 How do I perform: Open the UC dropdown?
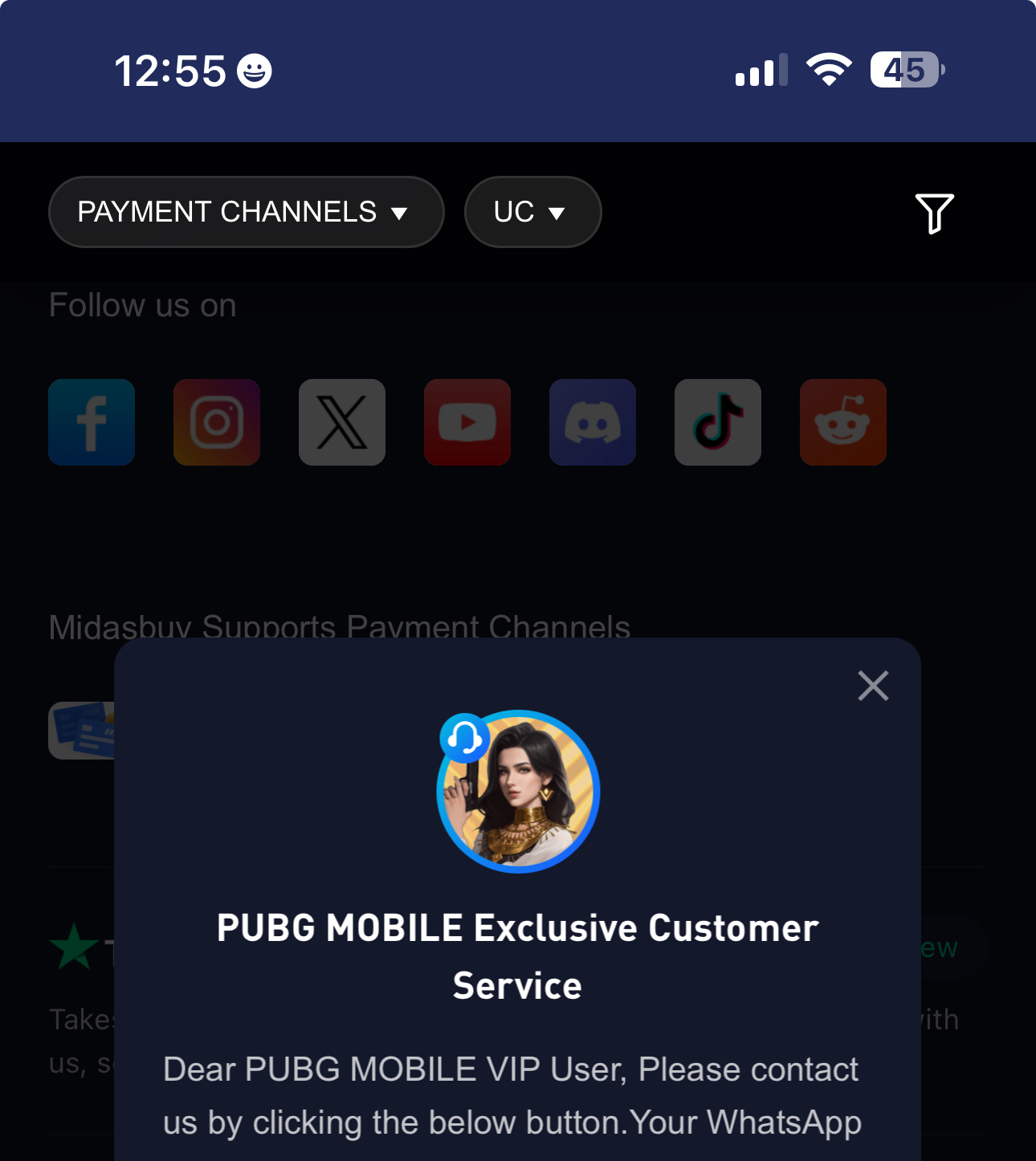tap(532, 212)
